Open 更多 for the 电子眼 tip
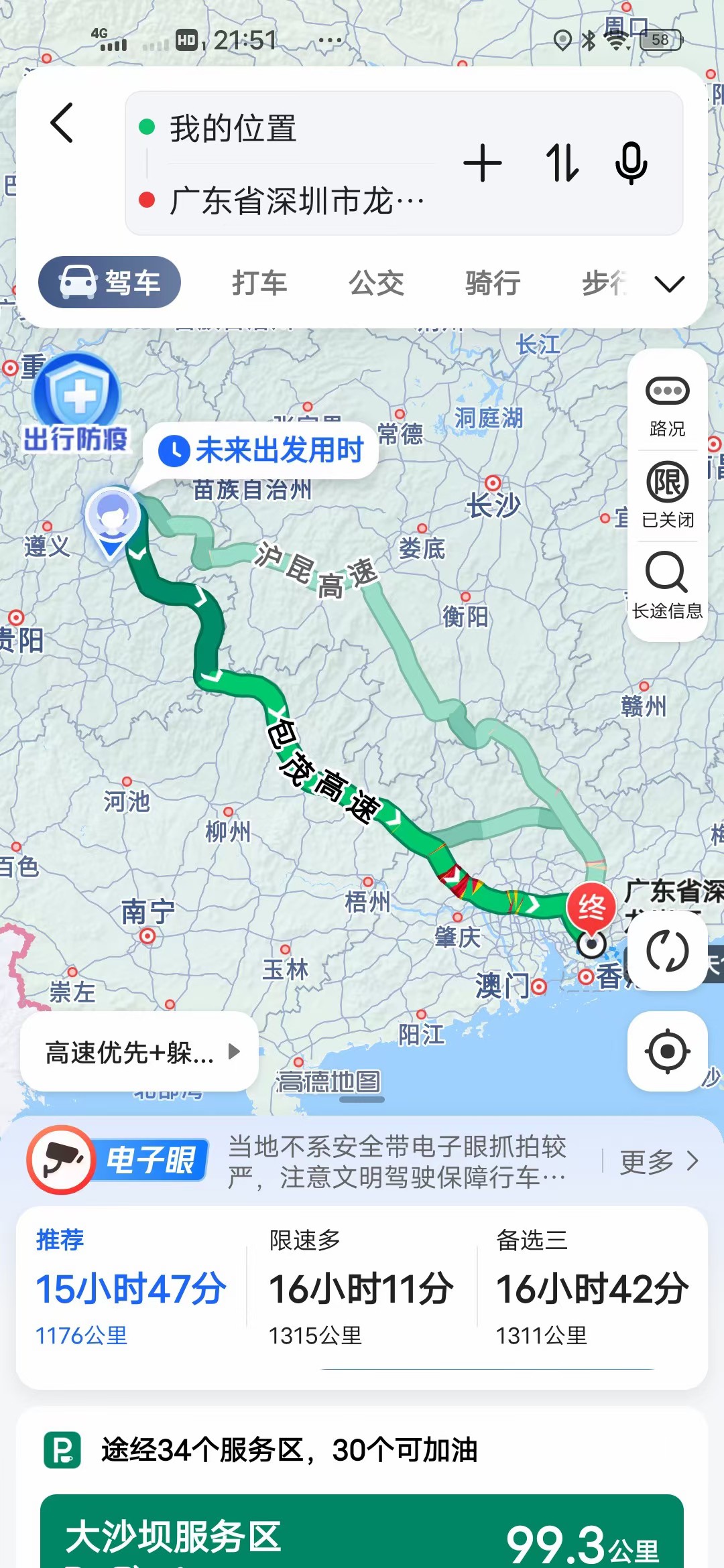 658,1161
